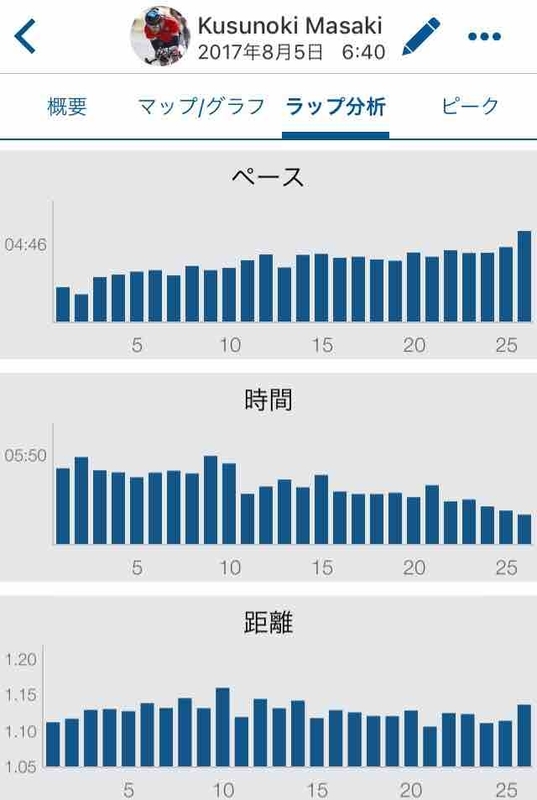Open Kusunoki Masaki's profile picture
The image size is (537, 800).
click(x=160, y=36)
